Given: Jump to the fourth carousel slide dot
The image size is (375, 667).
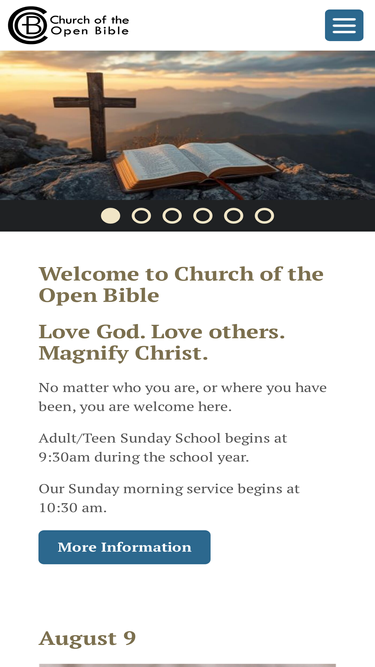Looking at the screenshot, I should (x=203, y=216).
